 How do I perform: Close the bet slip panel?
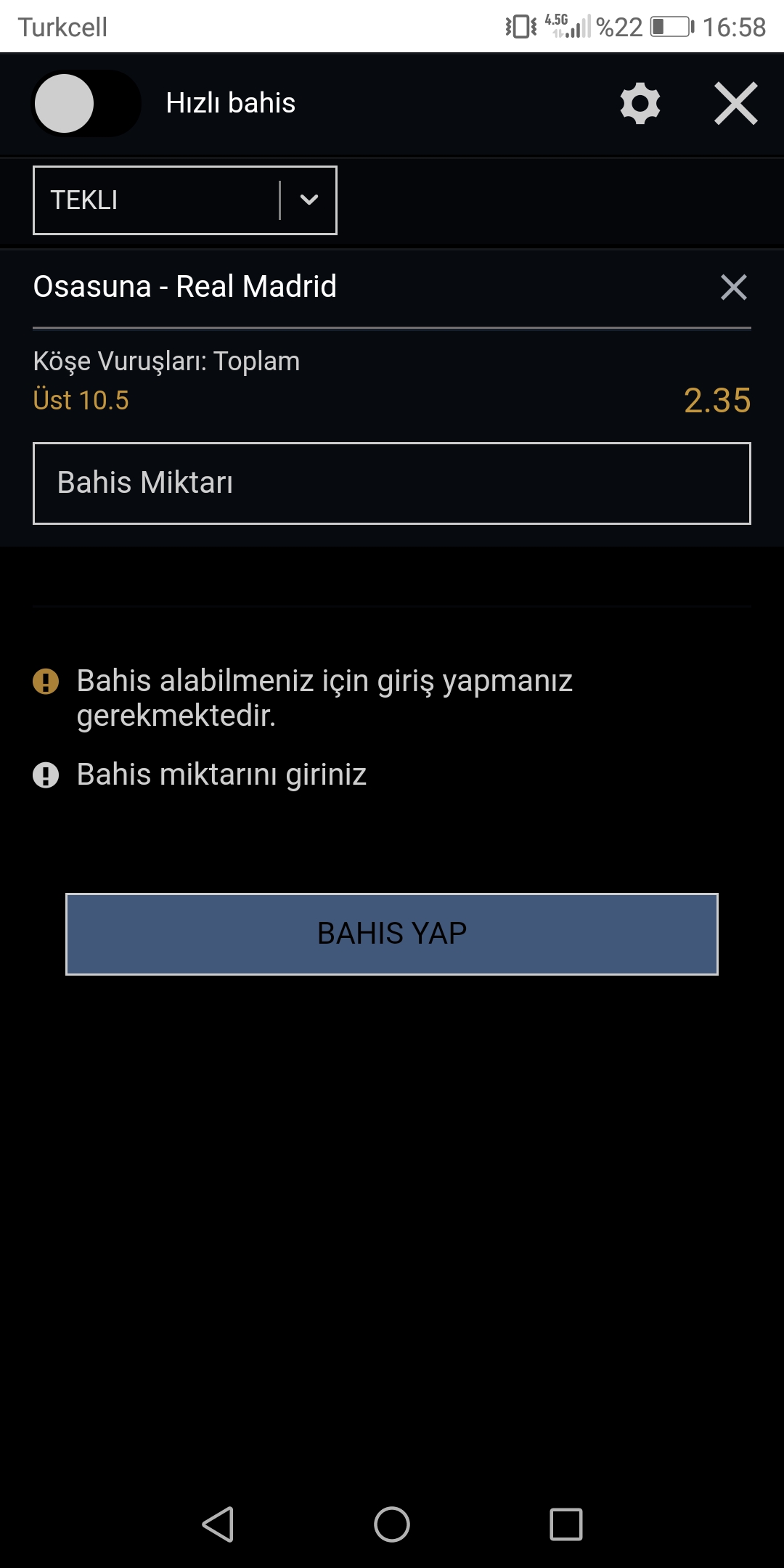click(736, 103)
